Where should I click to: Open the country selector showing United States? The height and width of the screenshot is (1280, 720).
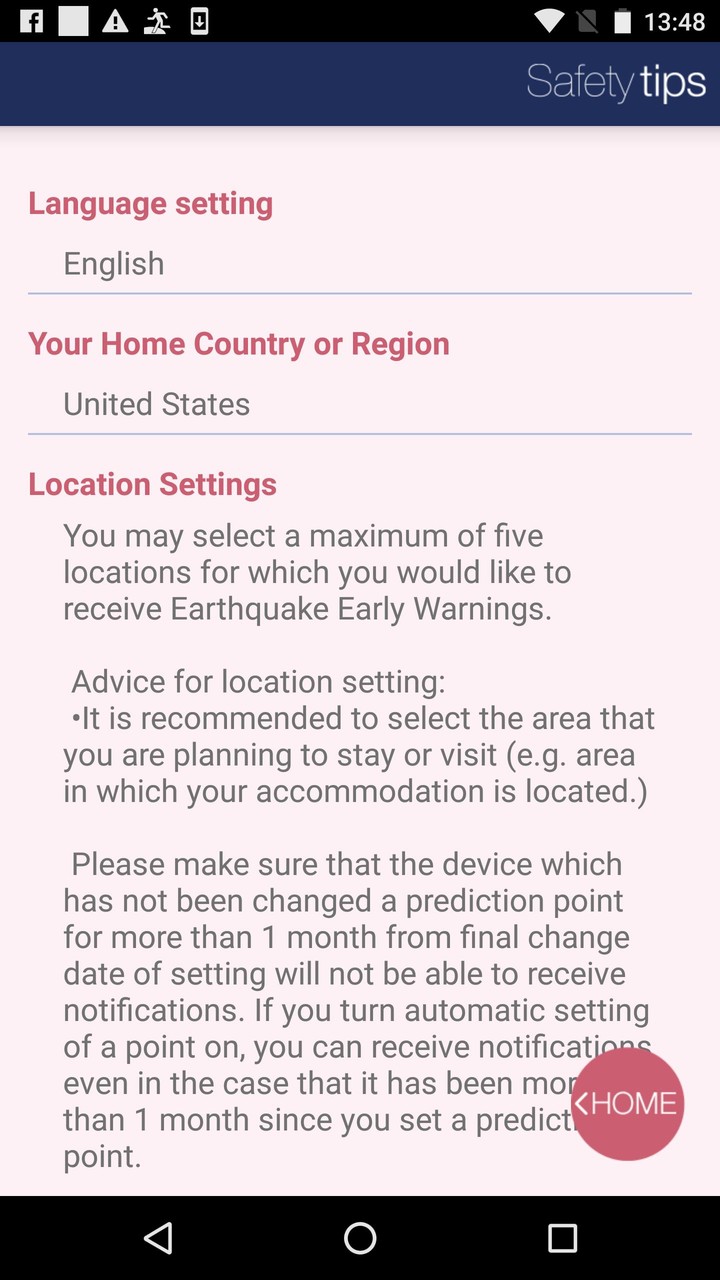pos(360,404)
